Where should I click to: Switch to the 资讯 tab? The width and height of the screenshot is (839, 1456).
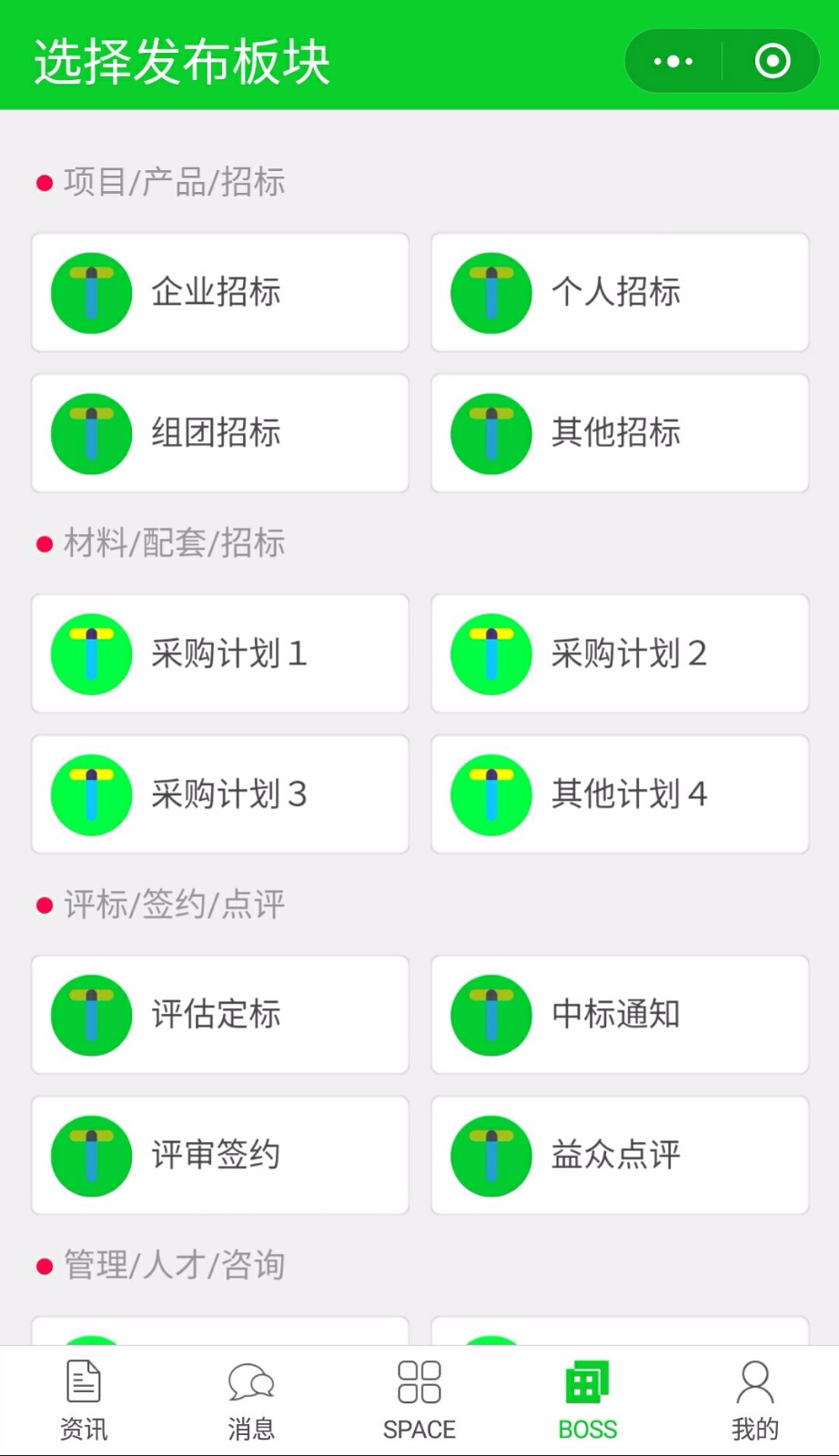[x=84, y=1401]
